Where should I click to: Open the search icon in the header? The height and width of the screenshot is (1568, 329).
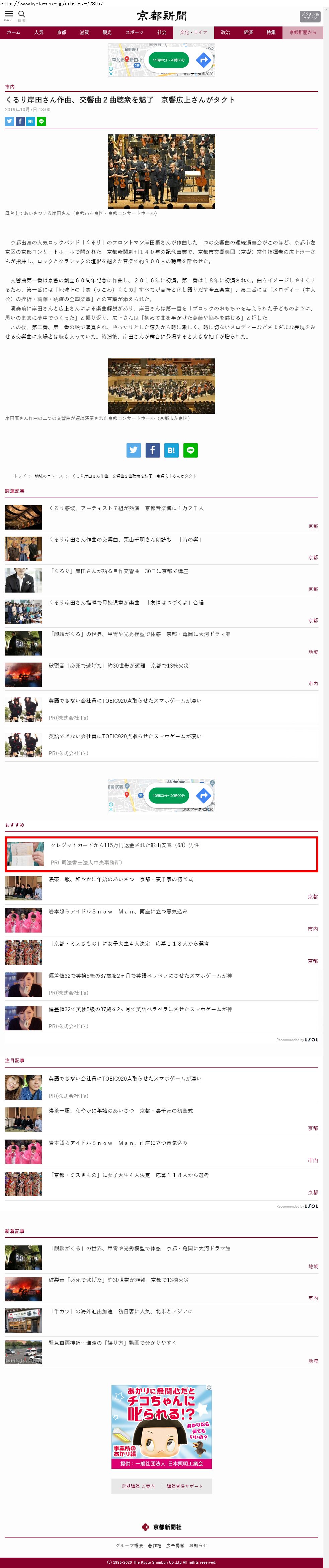tap(22, 15)
